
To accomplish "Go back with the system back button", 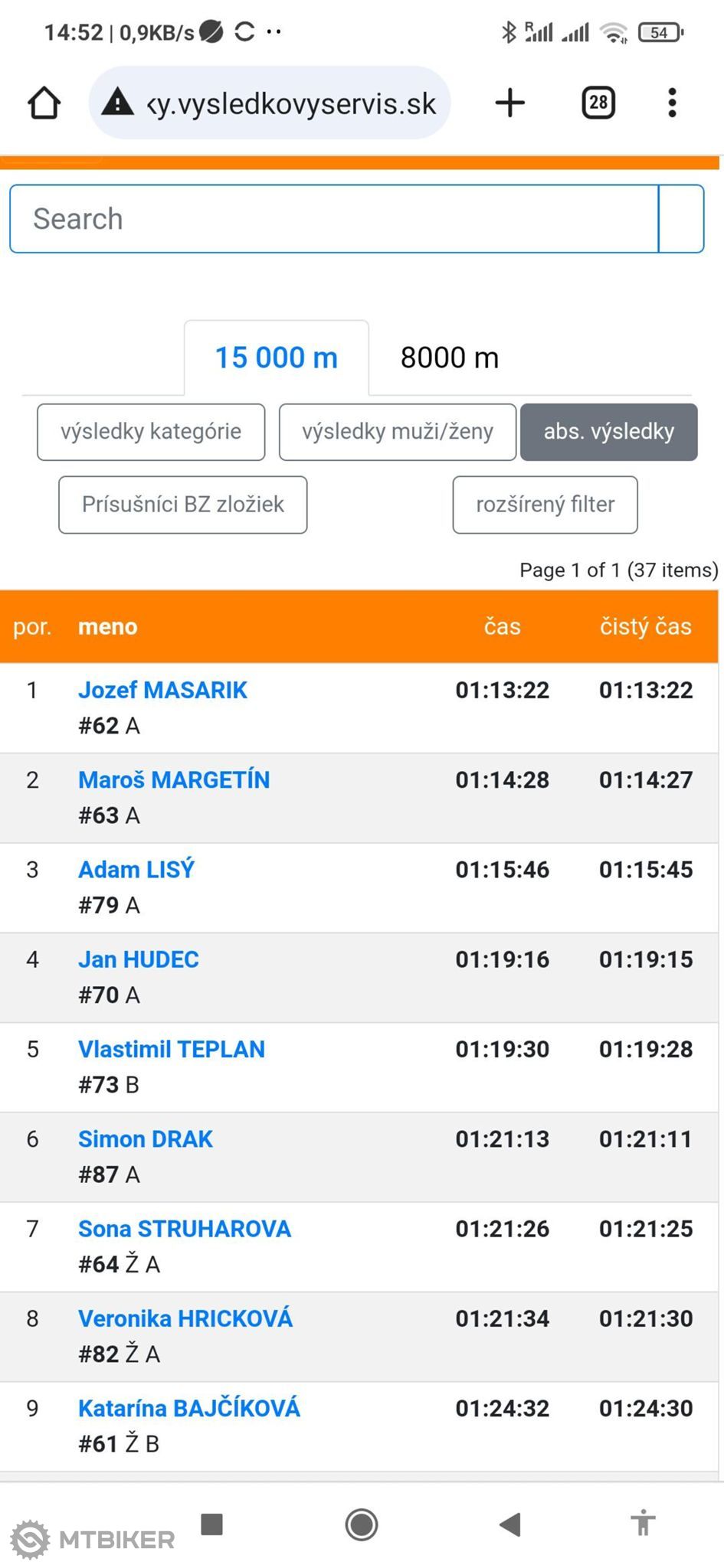I will click(x=510, y=1524).
